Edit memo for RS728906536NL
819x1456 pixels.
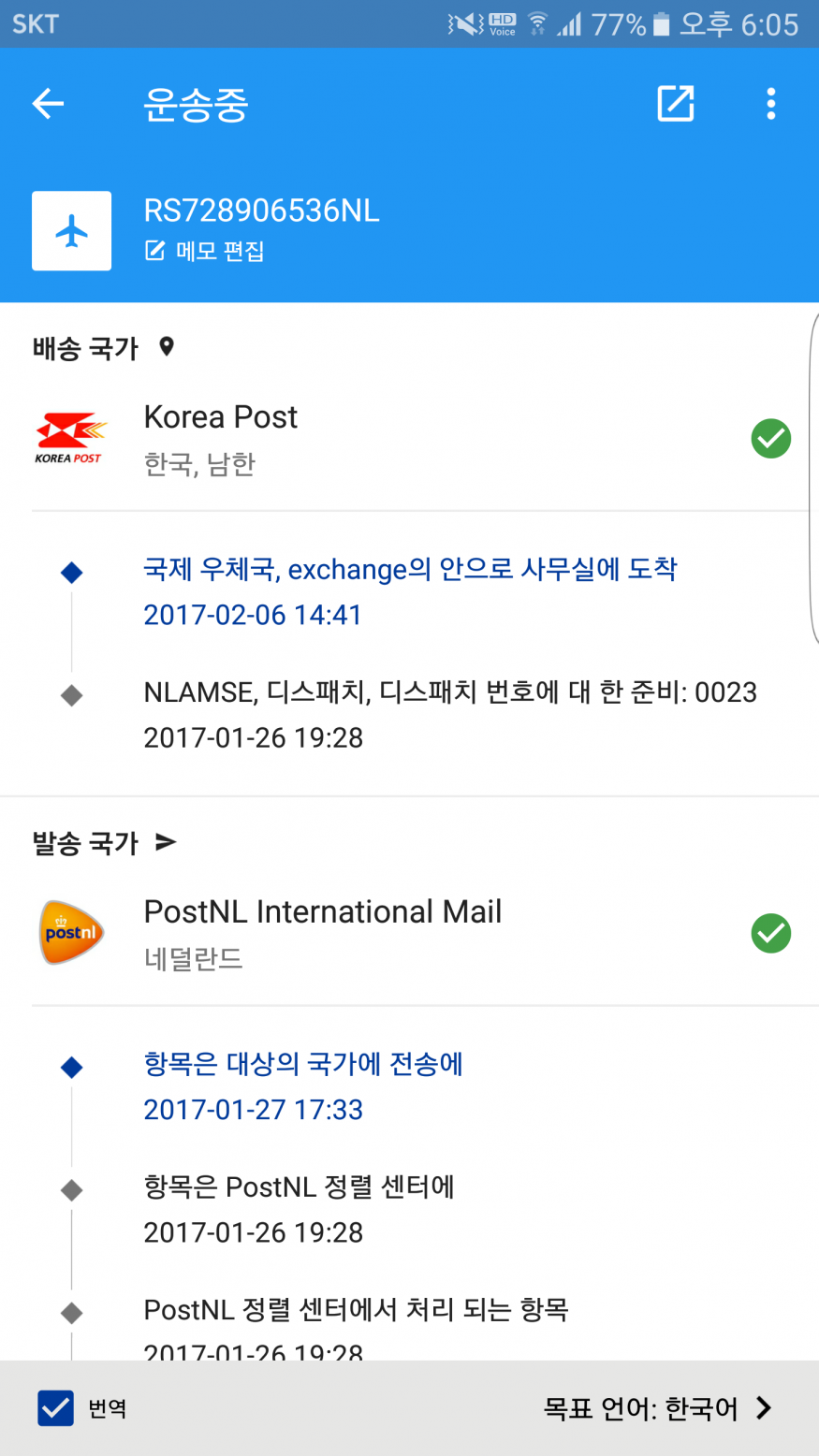(x=205, y=251)
